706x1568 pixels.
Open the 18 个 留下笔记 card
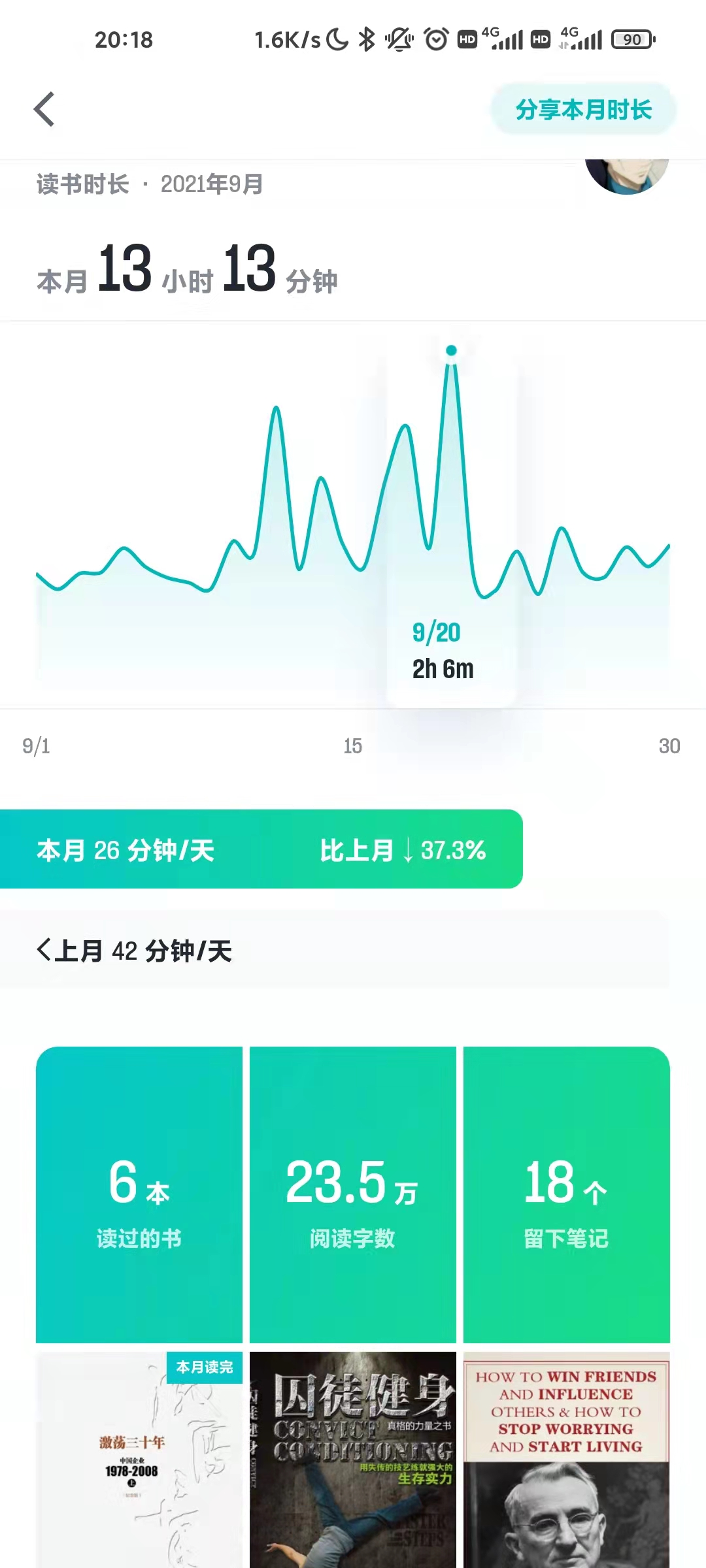(567, 1195)
